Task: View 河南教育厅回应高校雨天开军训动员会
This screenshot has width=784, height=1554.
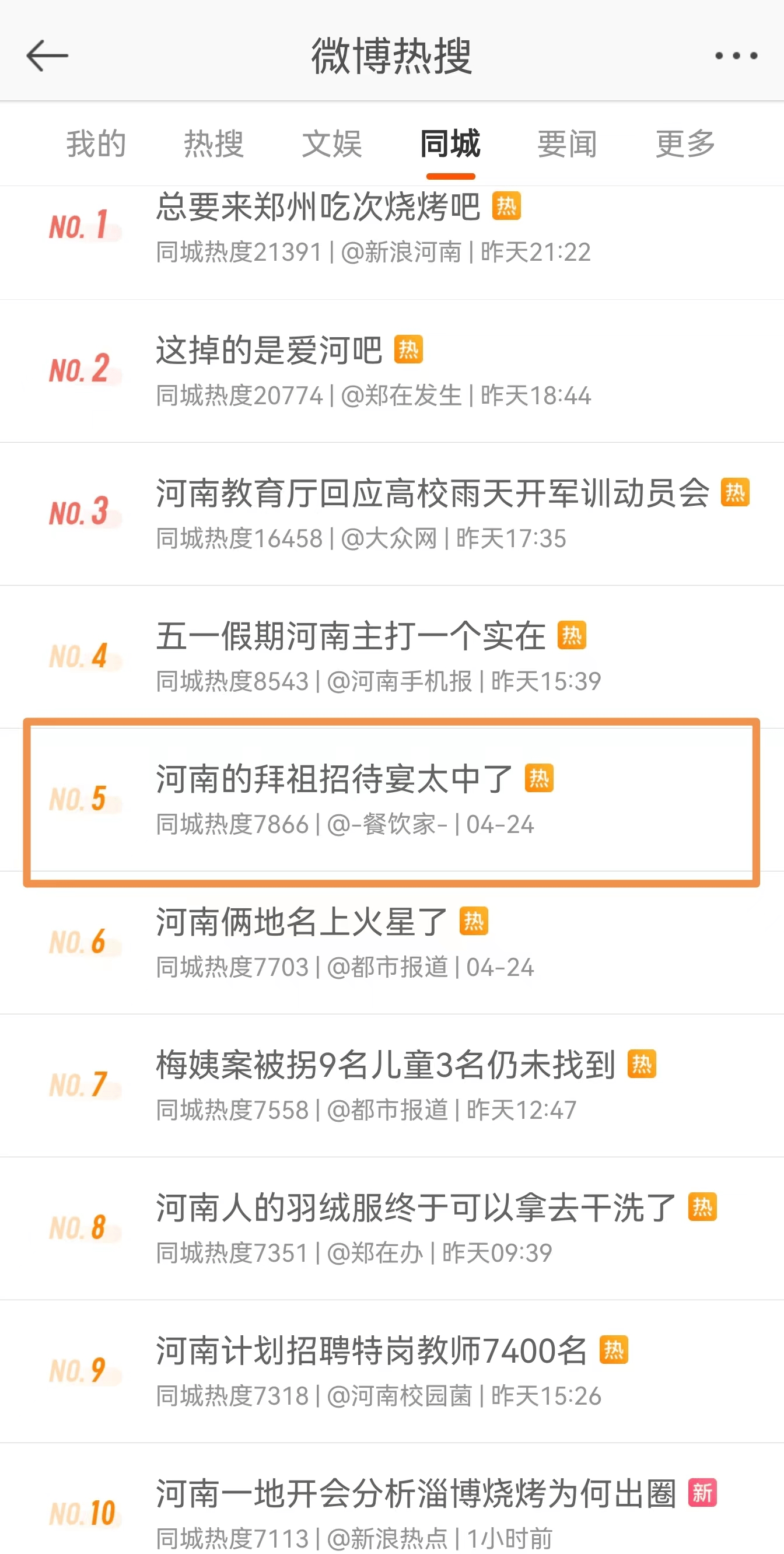Action: tap(432, 494)
